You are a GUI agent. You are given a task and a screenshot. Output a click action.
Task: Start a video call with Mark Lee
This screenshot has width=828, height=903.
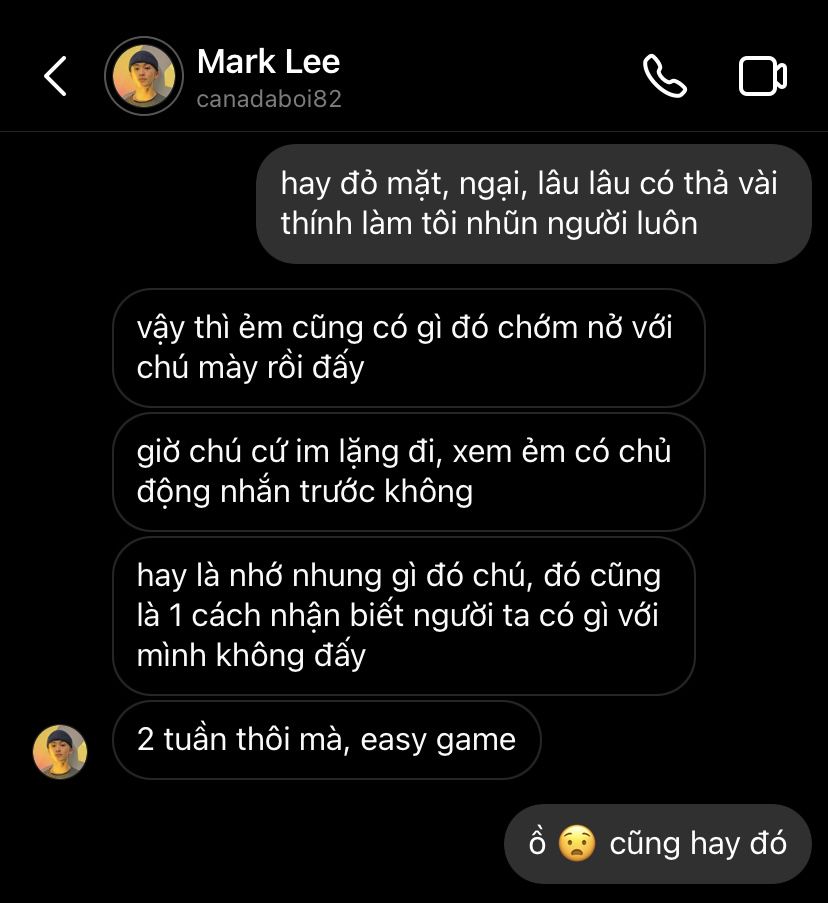[x=762, y=76]
